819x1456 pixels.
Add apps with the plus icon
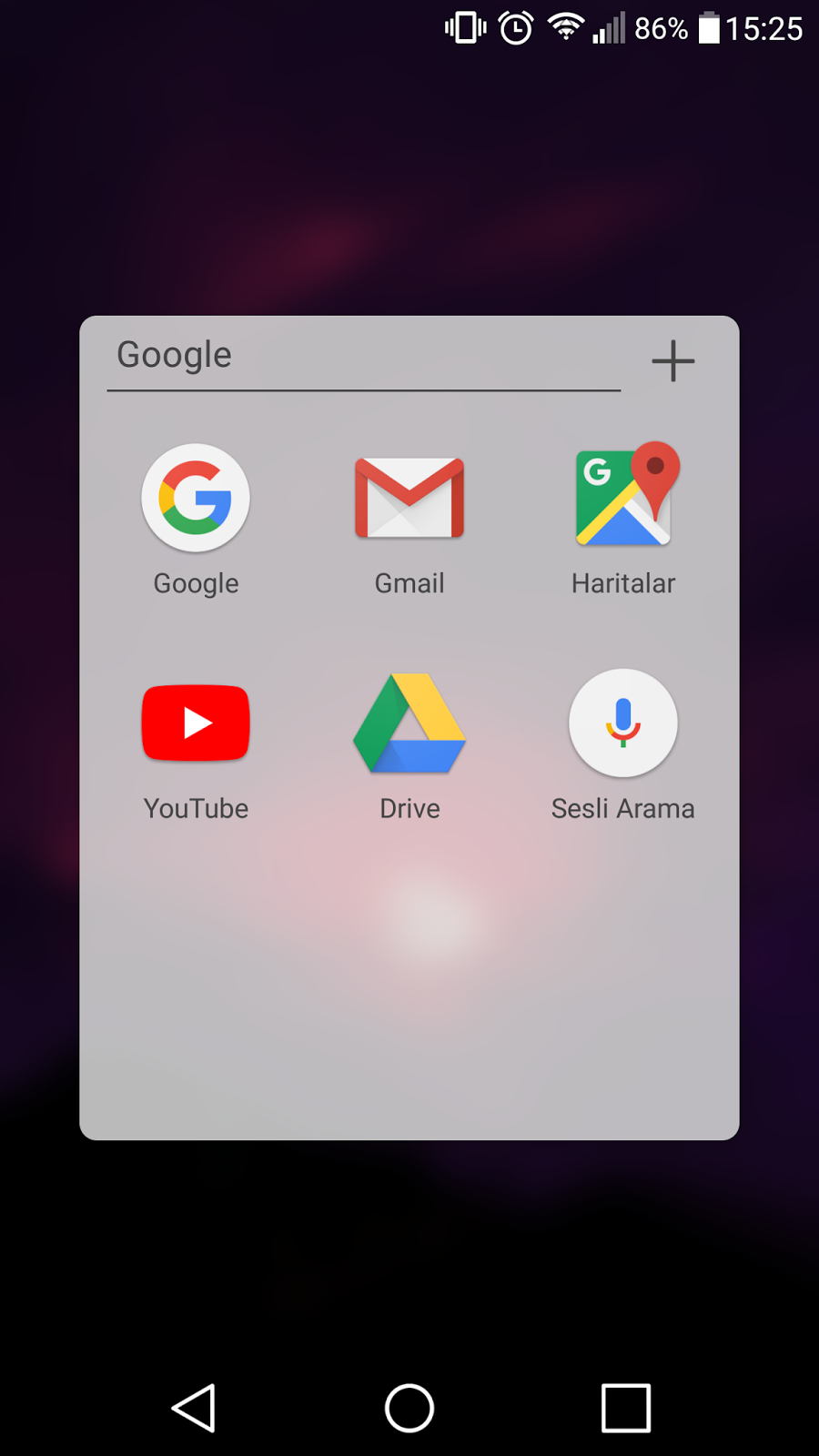click(673, 361)
